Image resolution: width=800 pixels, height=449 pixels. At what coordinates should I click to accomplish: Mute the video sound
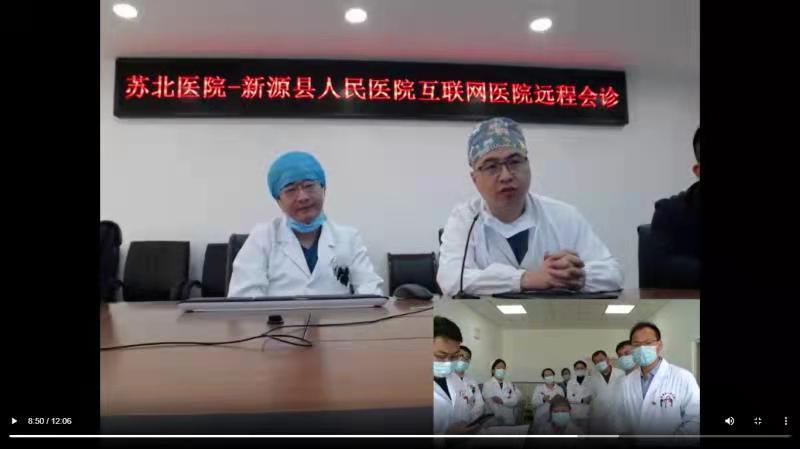(729, 421)
